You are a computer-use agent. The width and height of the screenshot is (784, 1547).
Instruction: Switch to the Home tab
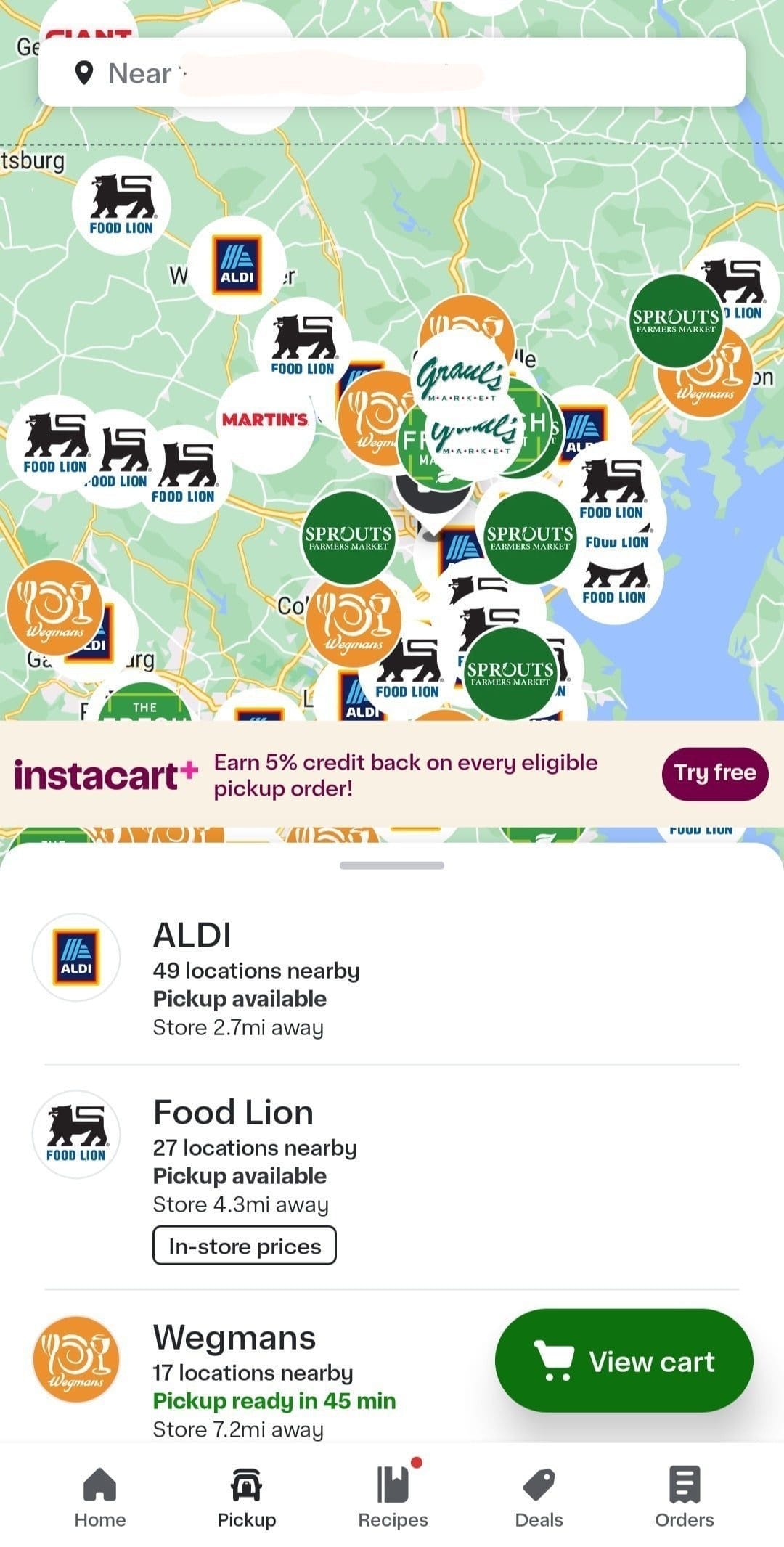tap(100, 1497)
